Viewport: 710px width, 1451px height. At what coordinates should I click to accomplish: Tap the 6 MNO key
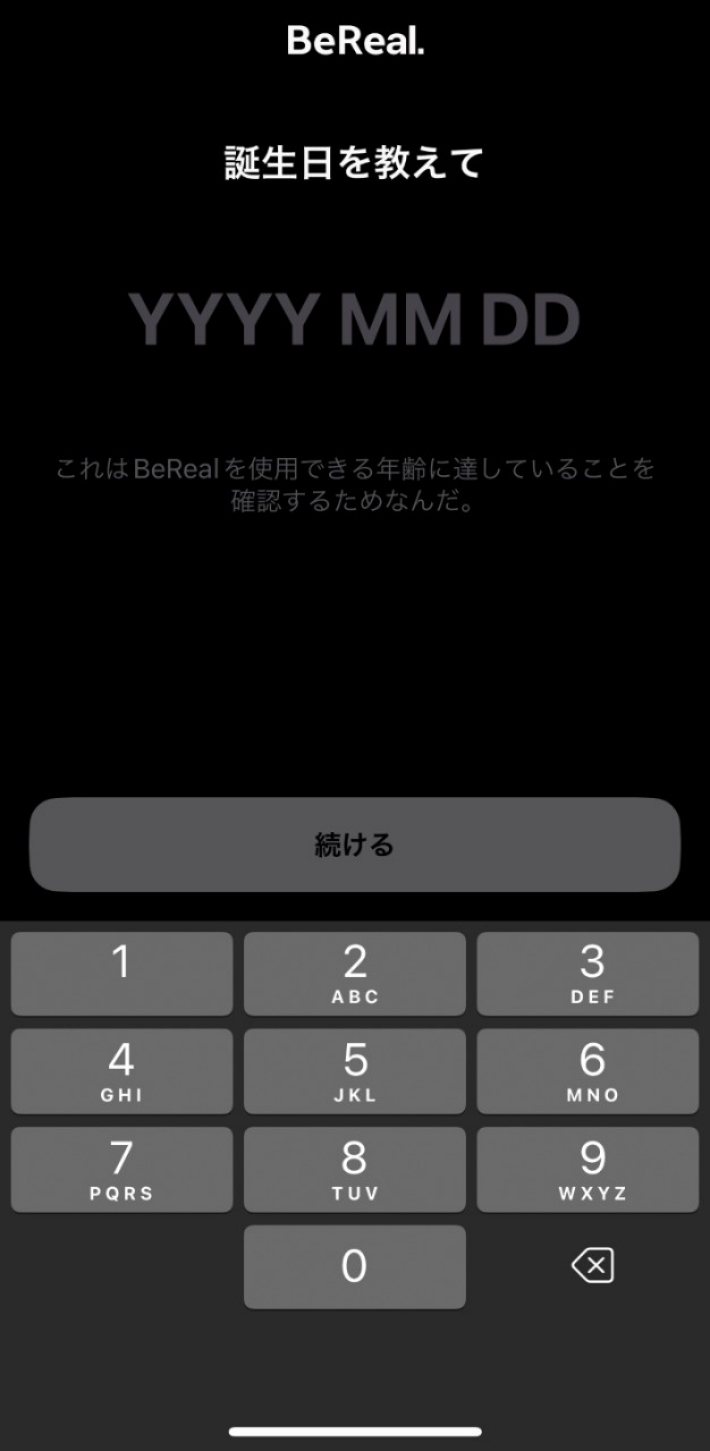pyautogui.click(x=587, y=1071)
